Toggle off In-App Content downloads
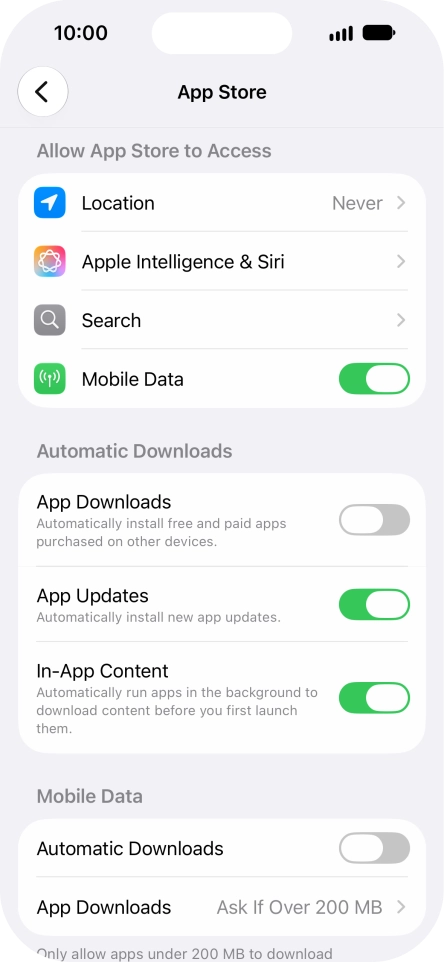 pyautogui.click(x=374, y=698)
